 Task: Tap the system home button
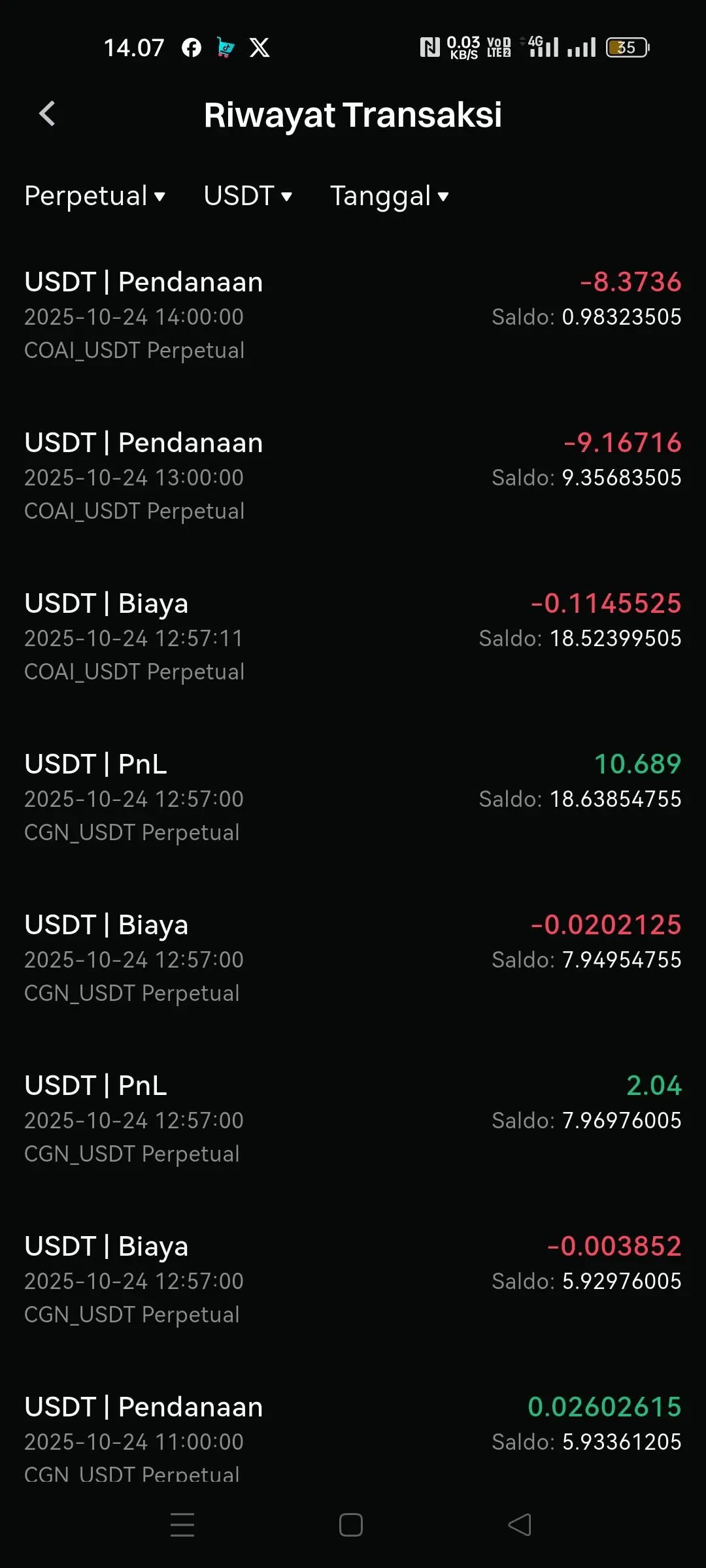coord(351,1525)
